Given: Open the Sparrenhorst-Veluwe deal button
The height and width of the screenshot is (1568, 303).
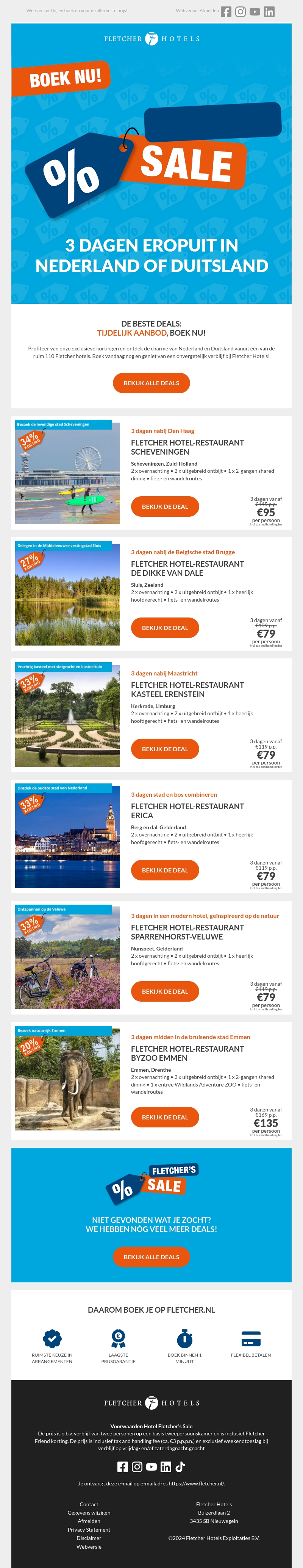Looking at the screenshot, I should (165, 991).
